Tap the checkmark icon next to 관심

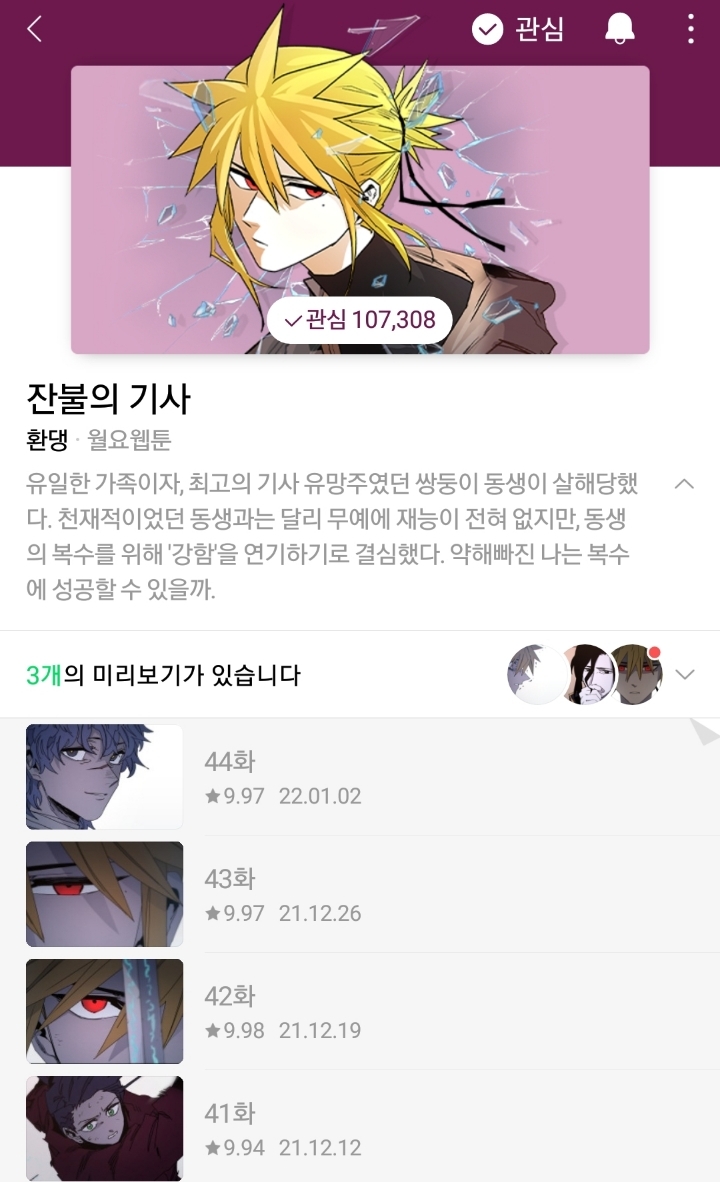pyautogui.click(x=489, y=28)
